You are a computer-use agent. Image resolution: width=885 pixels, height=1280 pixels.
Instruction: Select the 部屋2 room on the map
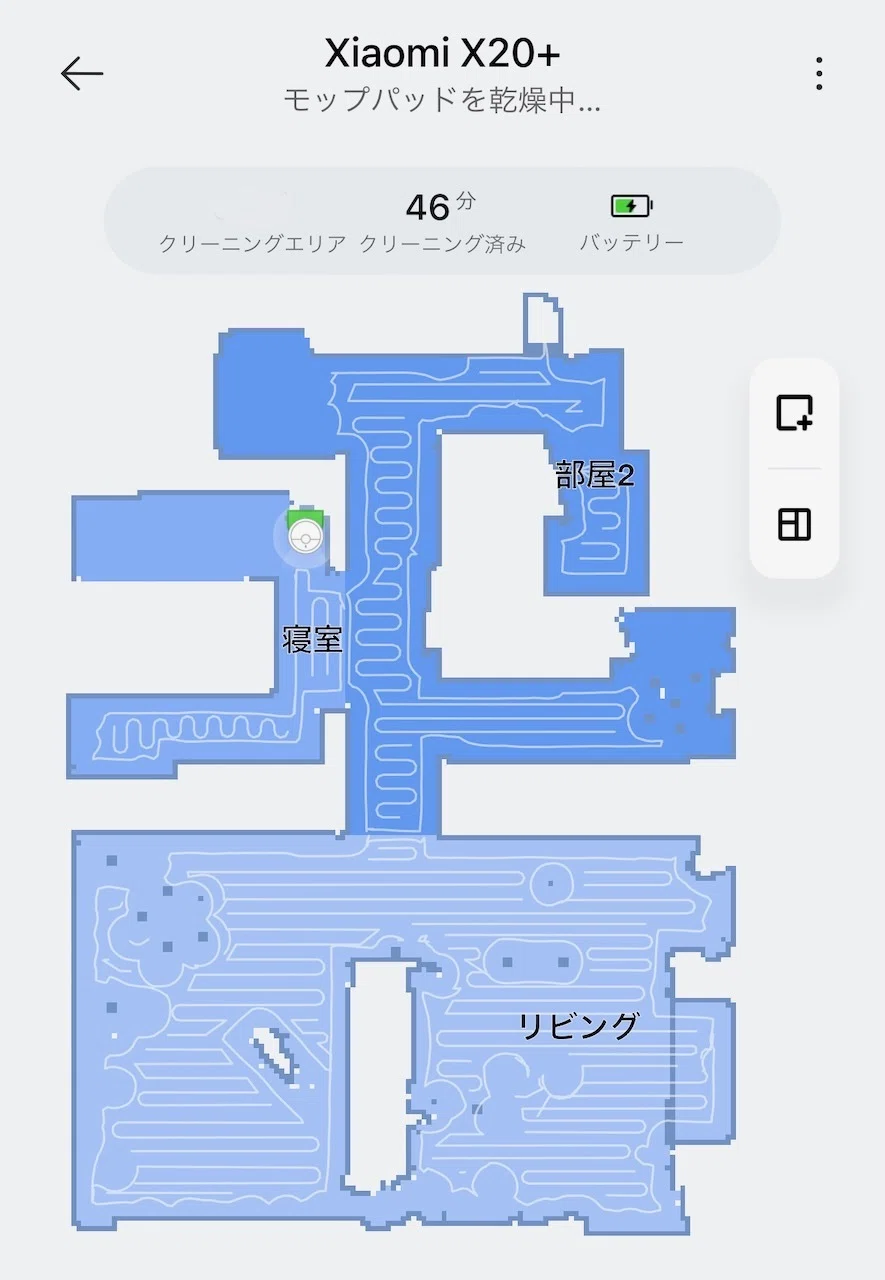(596, 475)
